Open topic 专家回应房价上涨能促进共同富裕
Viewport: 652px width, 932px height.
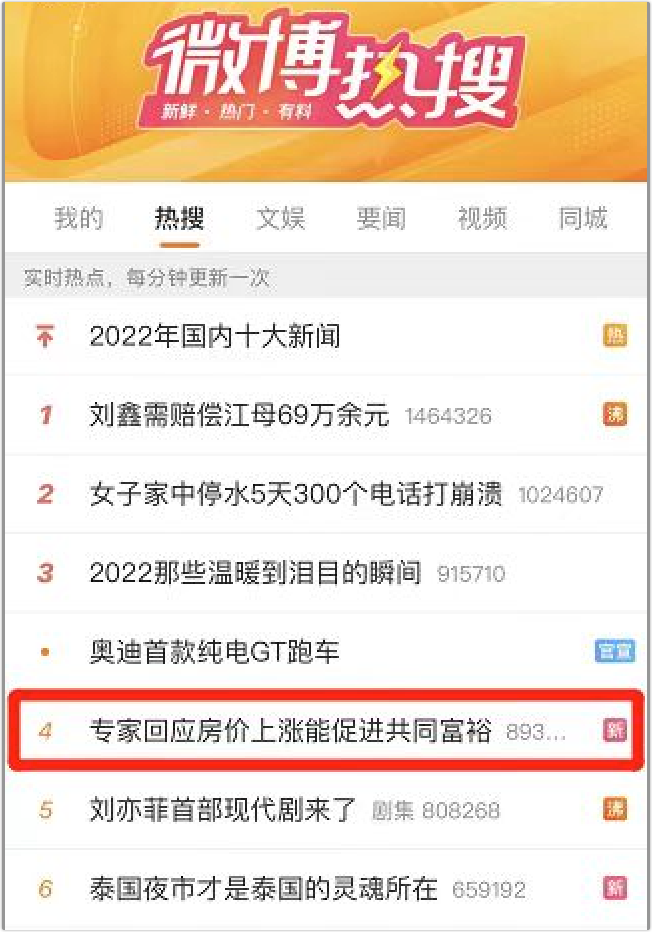pos(291,731)
